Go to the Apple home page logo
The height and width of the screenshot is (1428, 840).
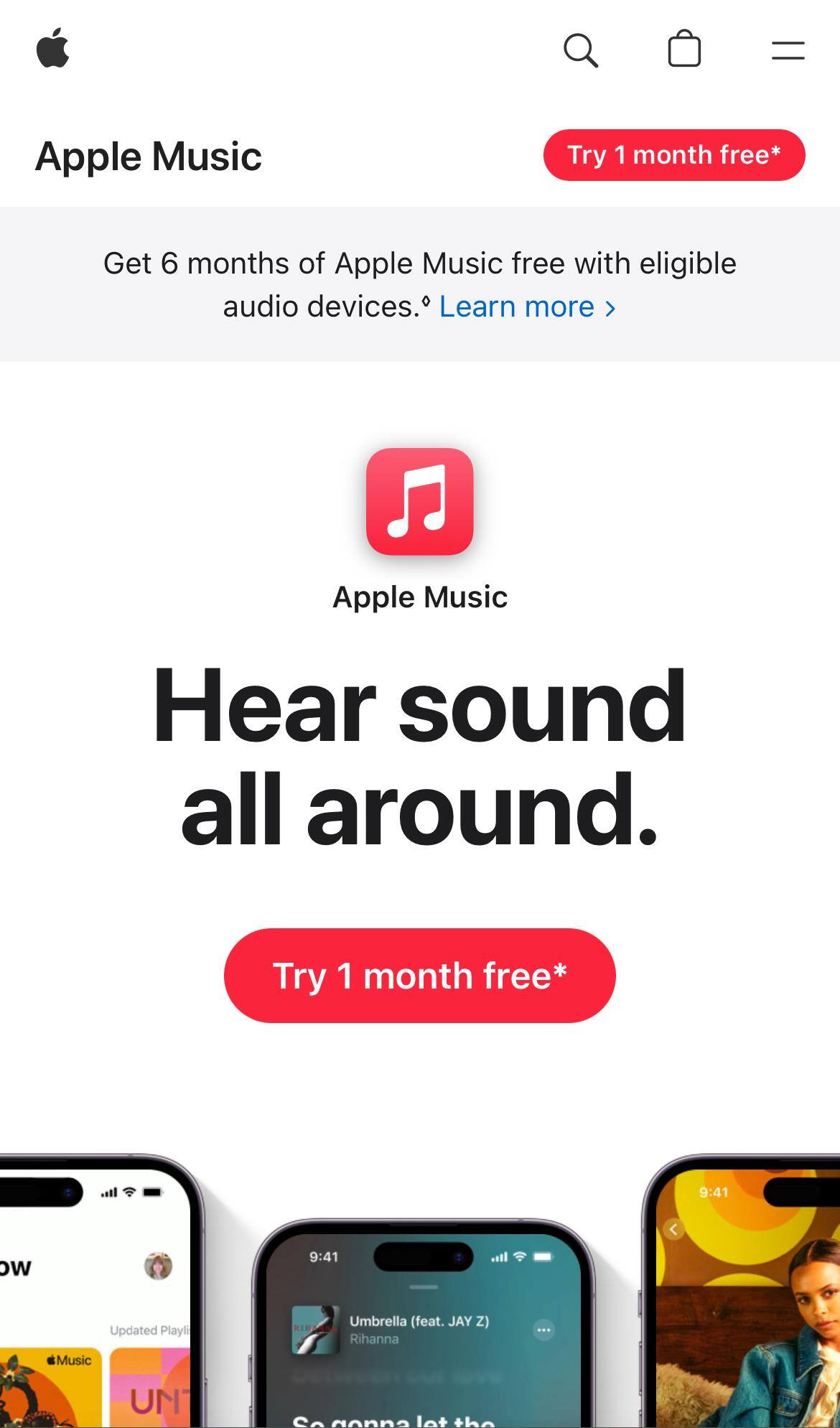52,49
